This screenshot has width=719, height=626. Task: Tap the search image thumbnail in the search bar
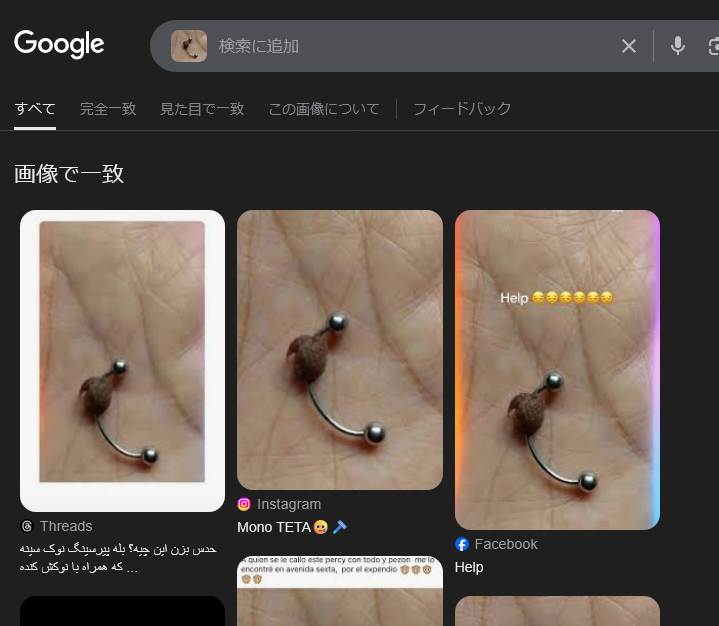(189, 46)
